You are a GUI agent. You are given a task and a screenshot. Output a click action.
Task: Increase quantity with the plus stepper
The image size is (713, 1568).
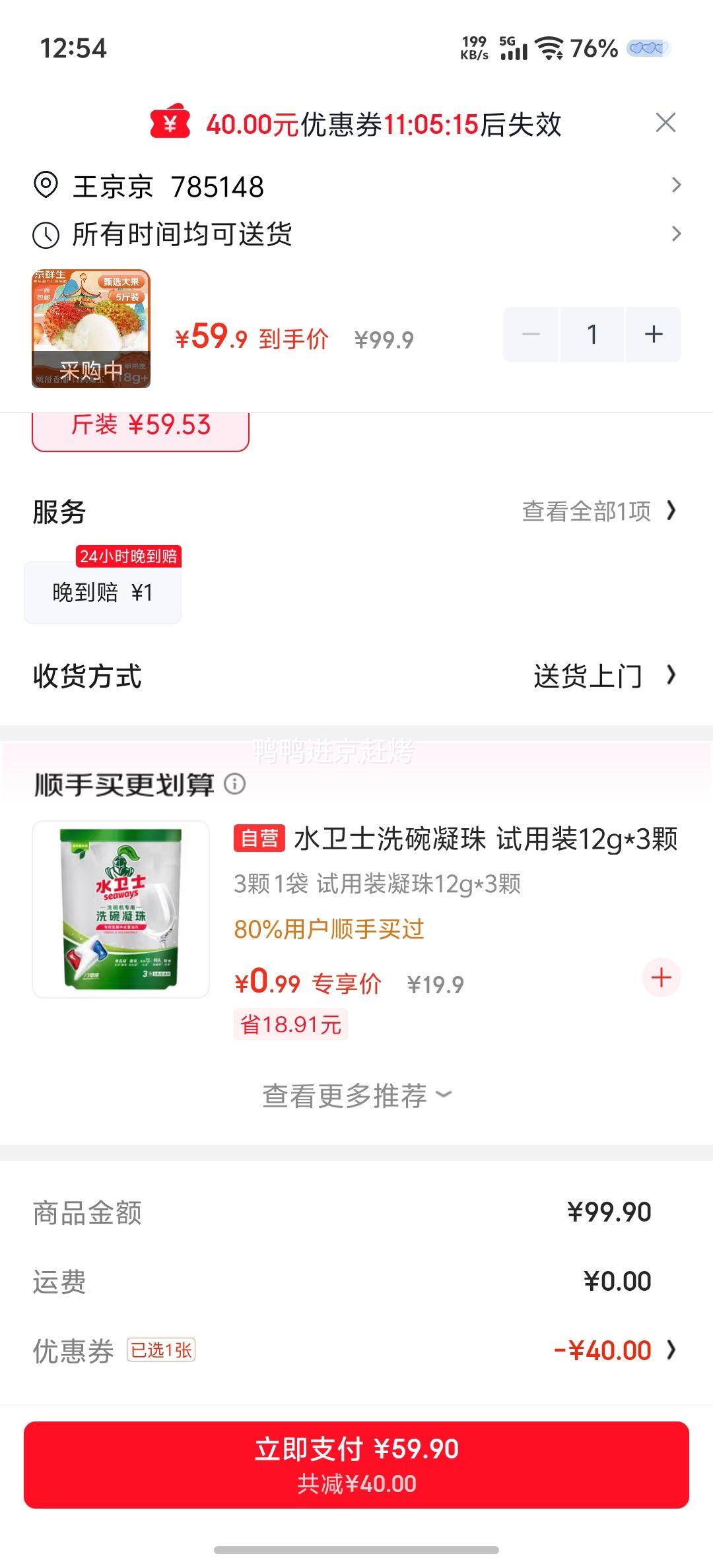(x=653, y=334)
